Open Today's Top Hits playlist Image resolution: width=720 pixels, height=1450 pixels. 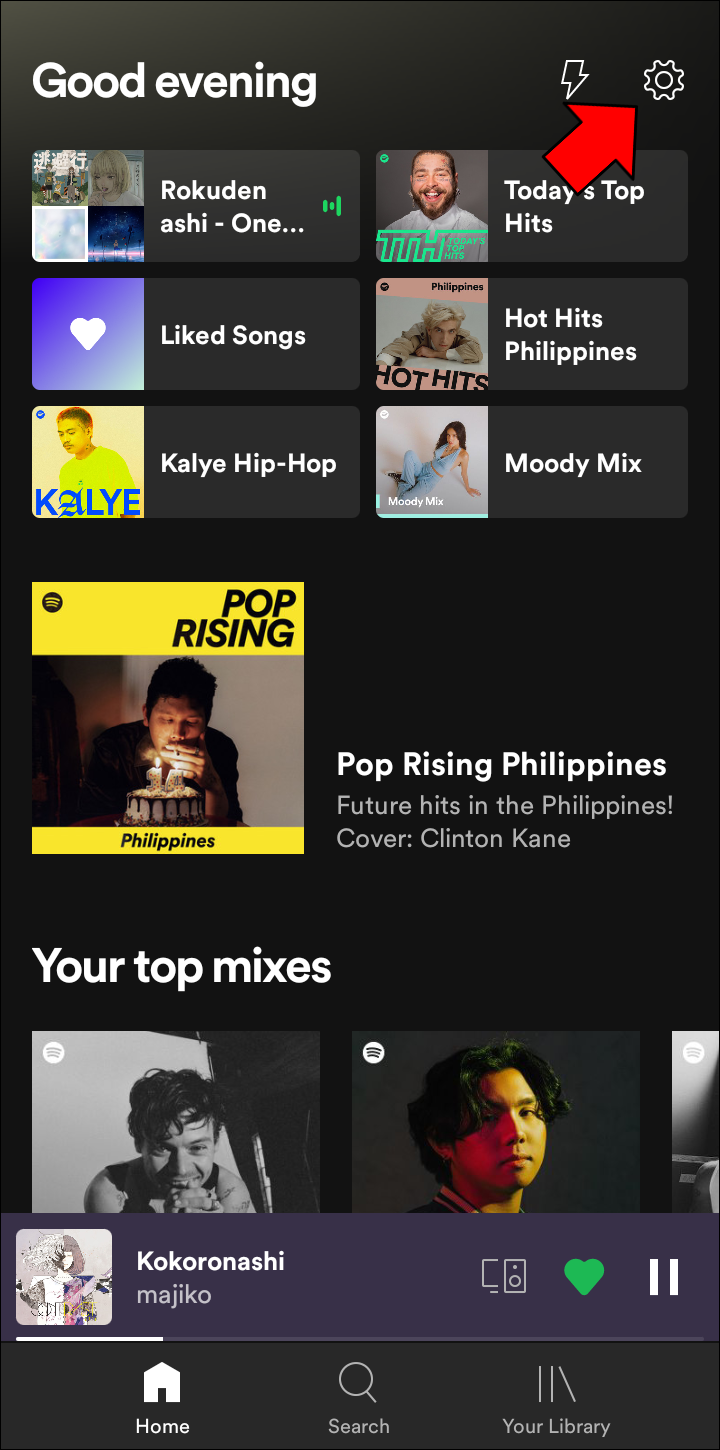point(532,206)
